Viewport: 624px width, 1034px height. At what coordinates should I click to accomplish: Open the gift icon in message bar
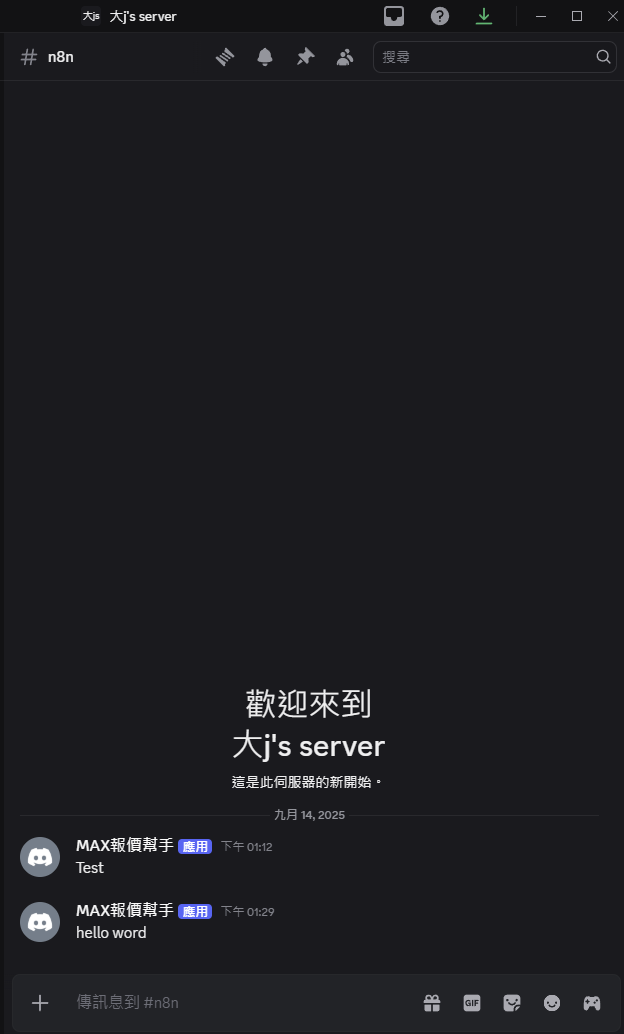tap(432, 1002)
